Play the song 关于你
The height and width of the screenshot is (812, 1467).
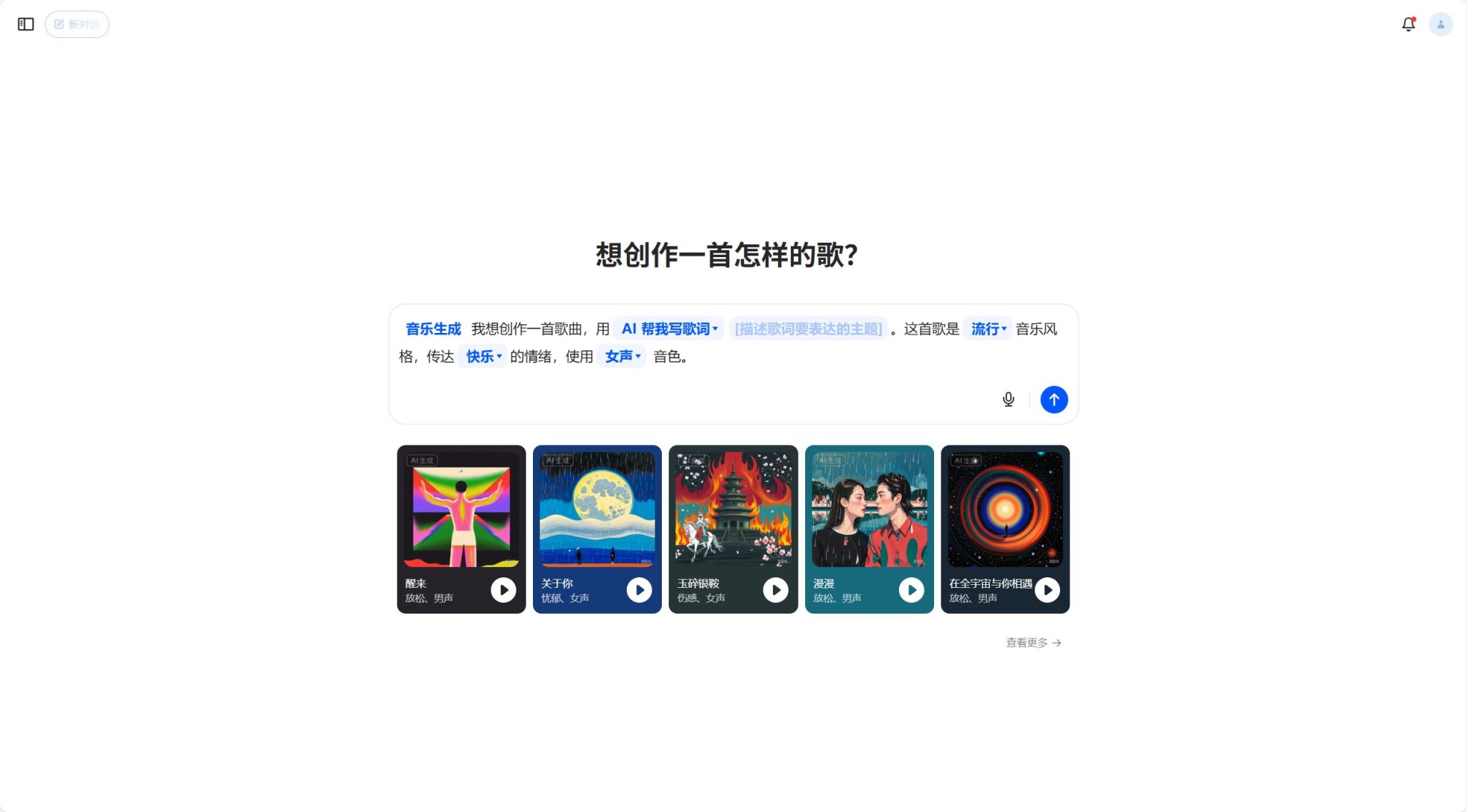[639, 590]
